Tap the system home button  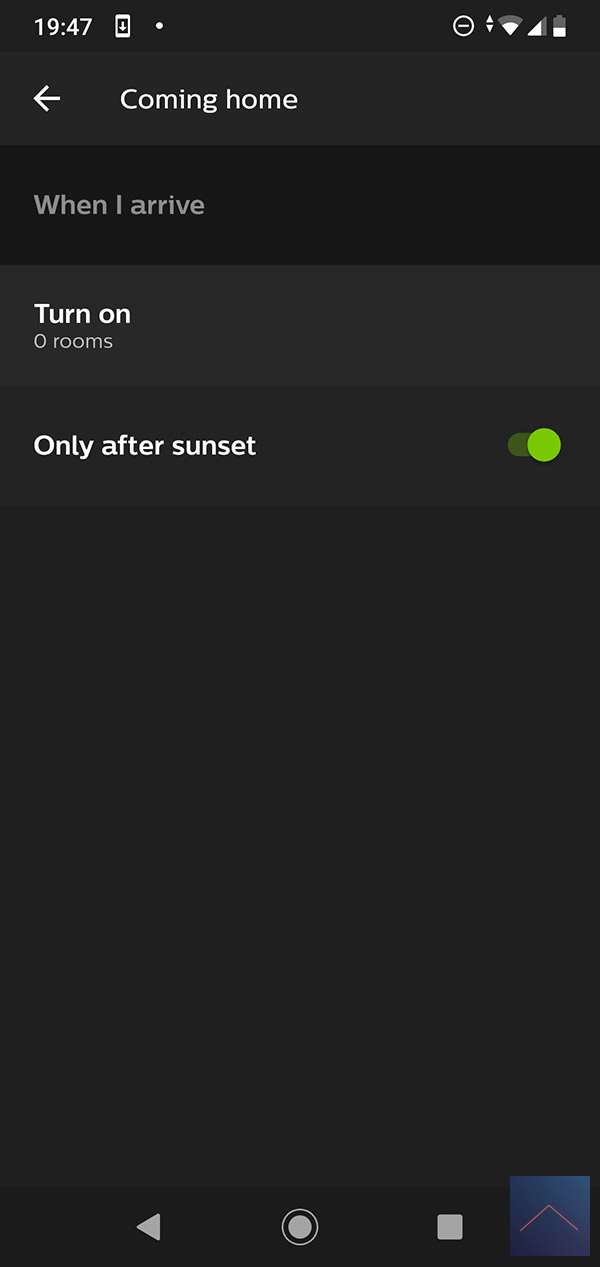point(300,1226)
